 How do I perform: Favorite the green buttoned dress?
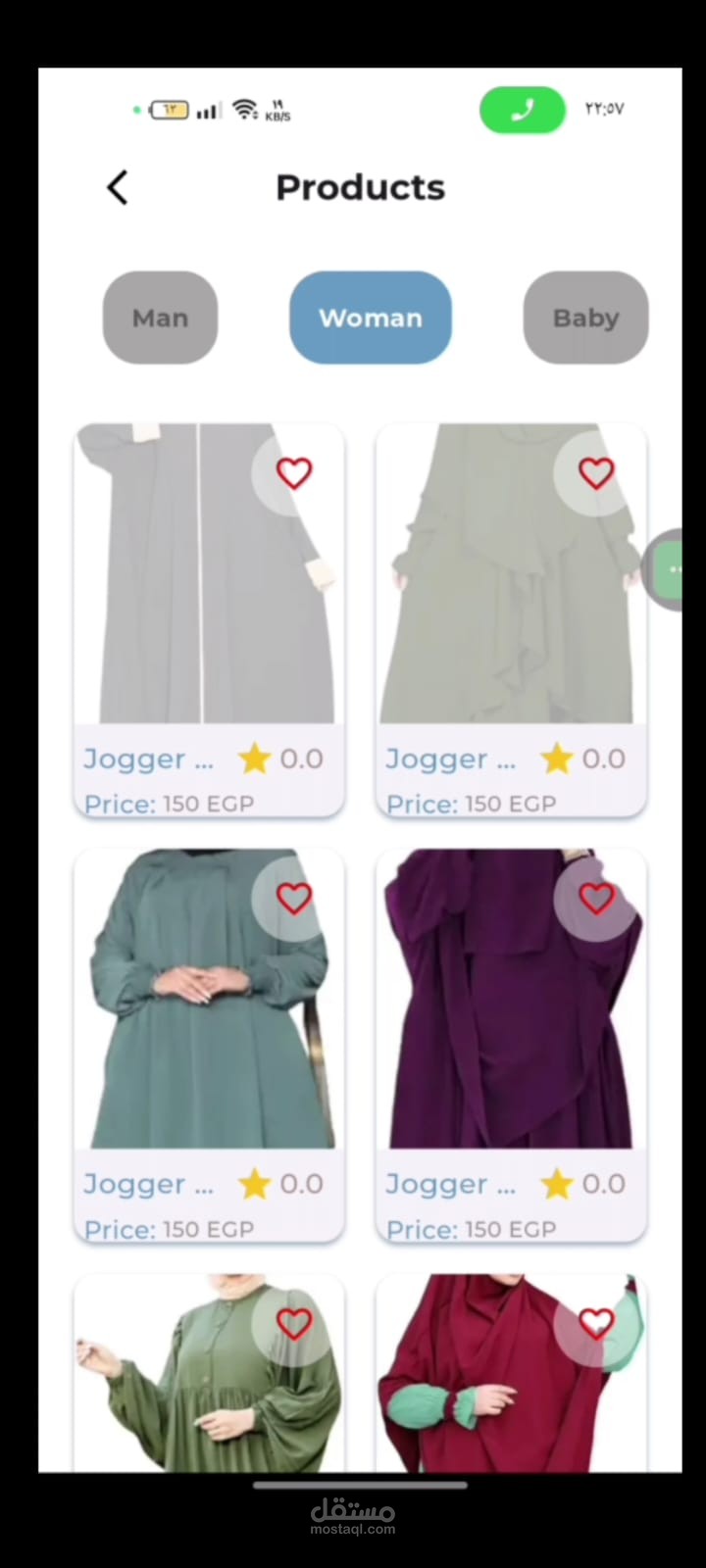click(x=293, y=1324)
